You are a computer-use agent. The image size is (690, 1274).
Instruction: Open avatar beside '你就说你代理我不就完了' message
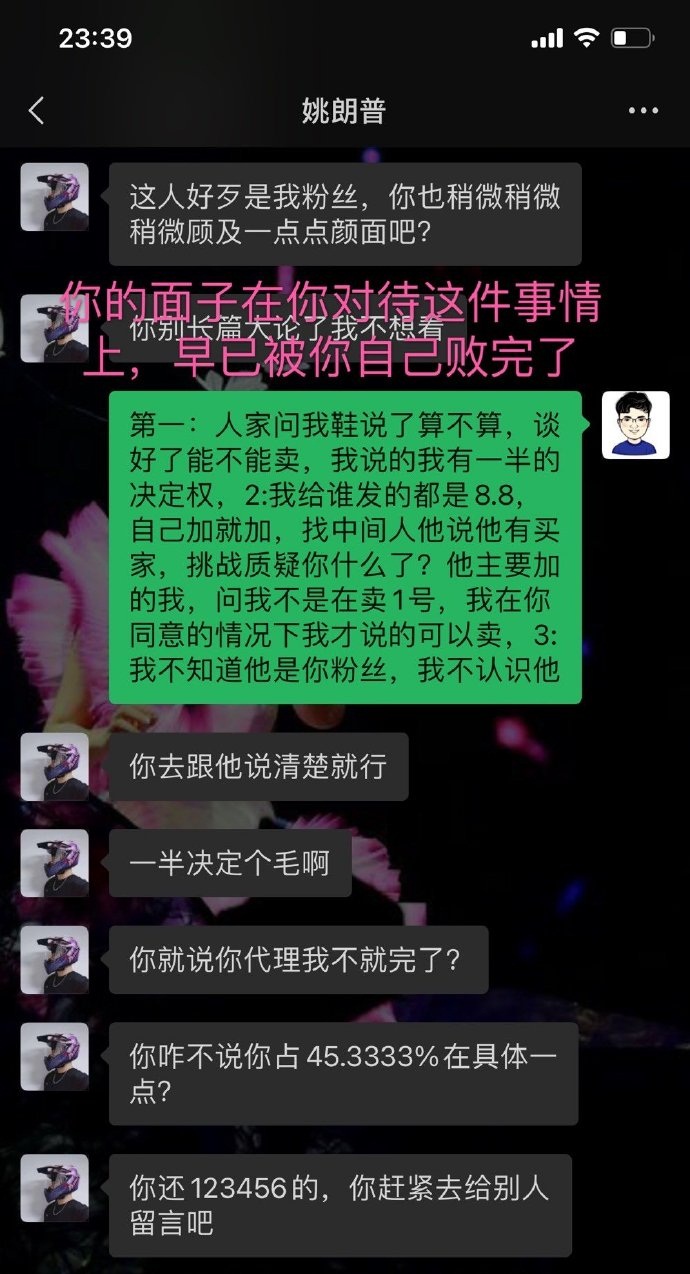tap(55, 959)
